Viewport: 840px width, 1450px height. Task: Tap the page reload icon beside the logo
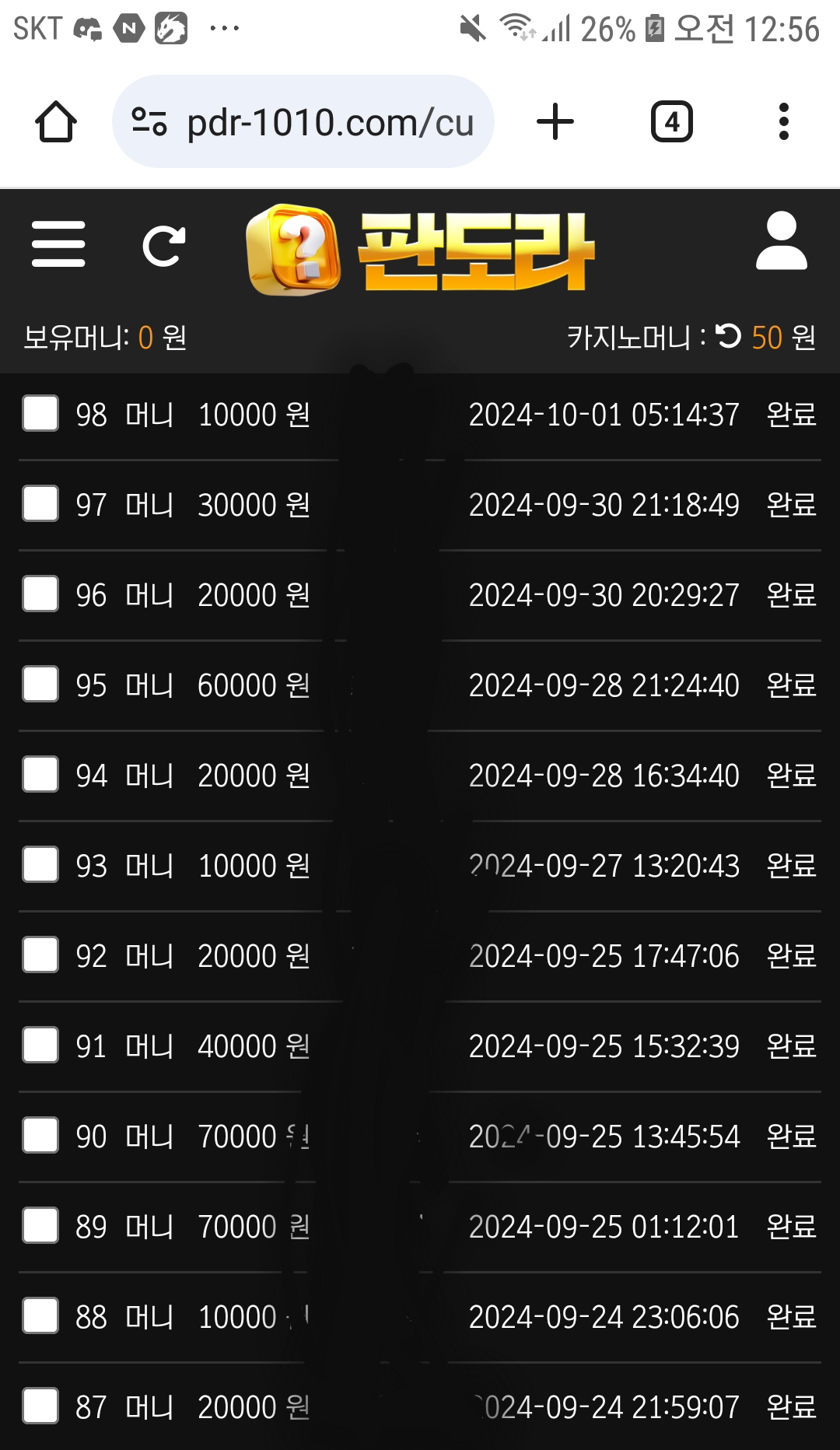click(164, 246)
